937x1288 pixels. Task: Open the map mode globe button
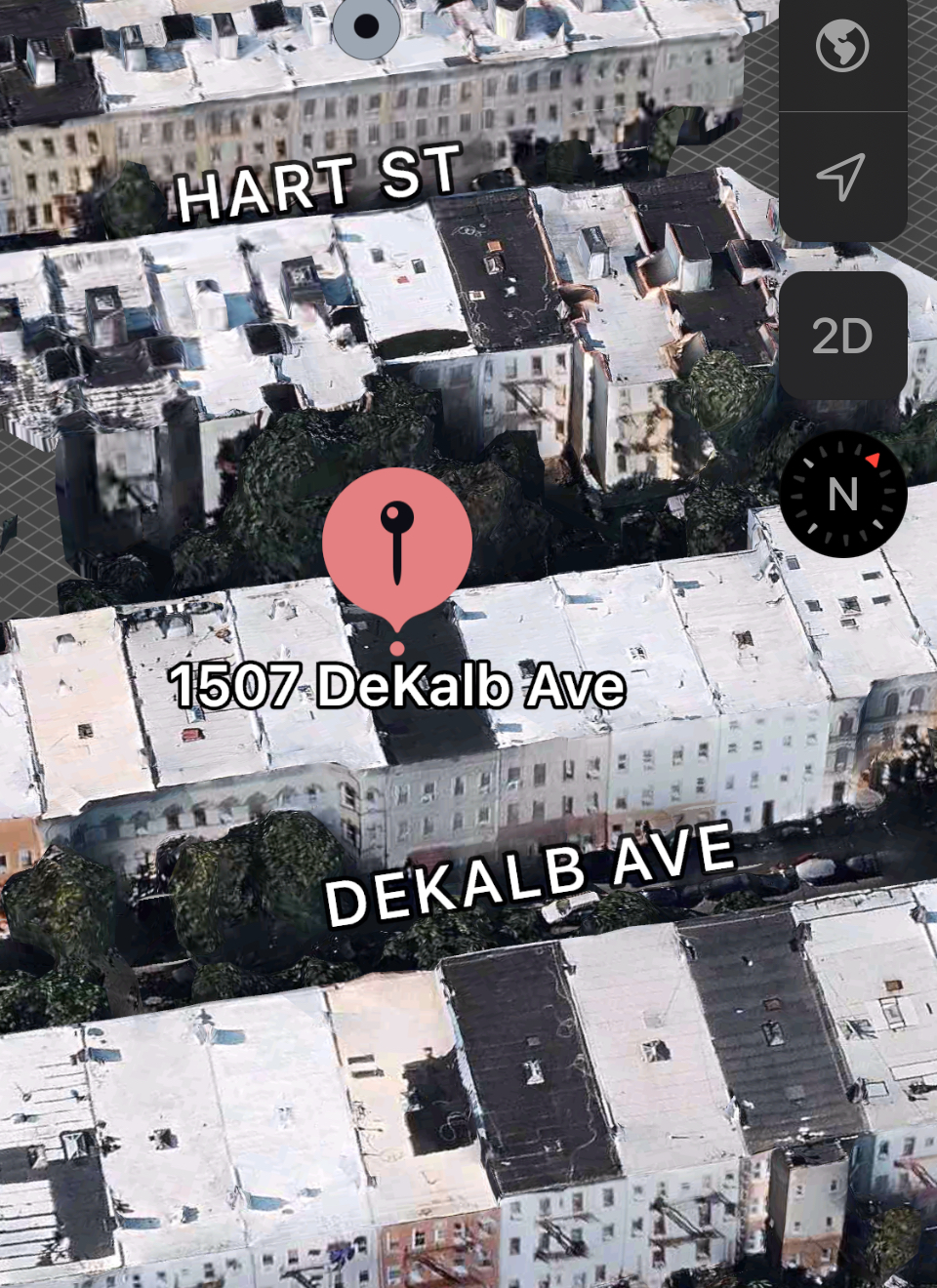842,47
